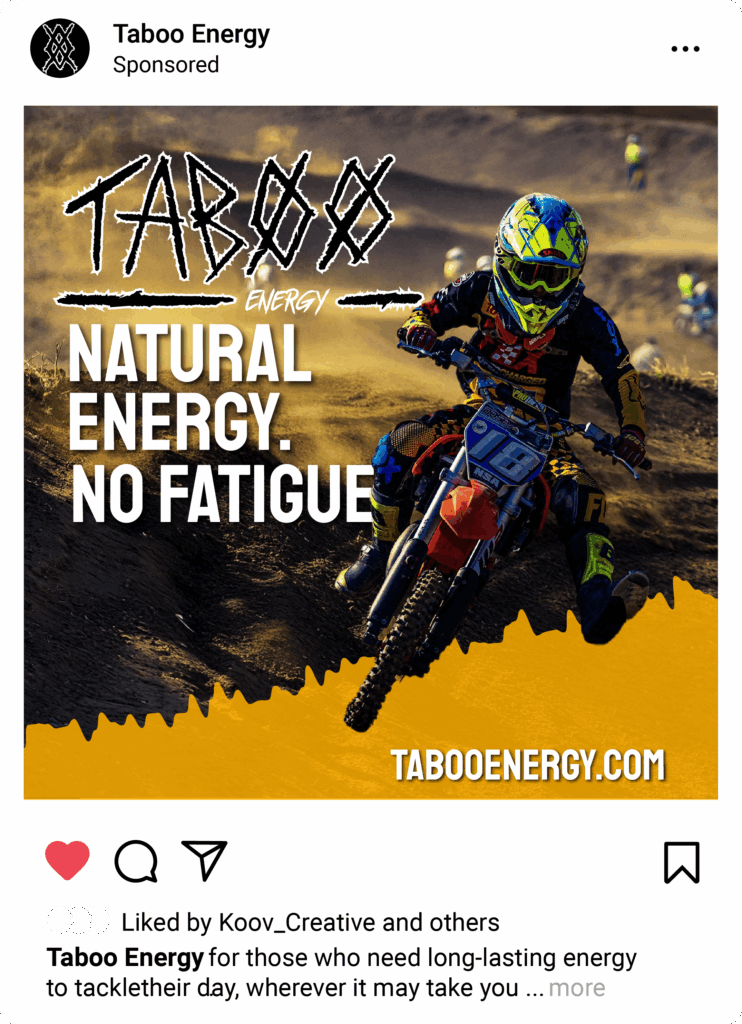Expand the caption with "more"
The height and width of the screenshot is (1024, 742).
pyautogui.click(x=577, y=988)
